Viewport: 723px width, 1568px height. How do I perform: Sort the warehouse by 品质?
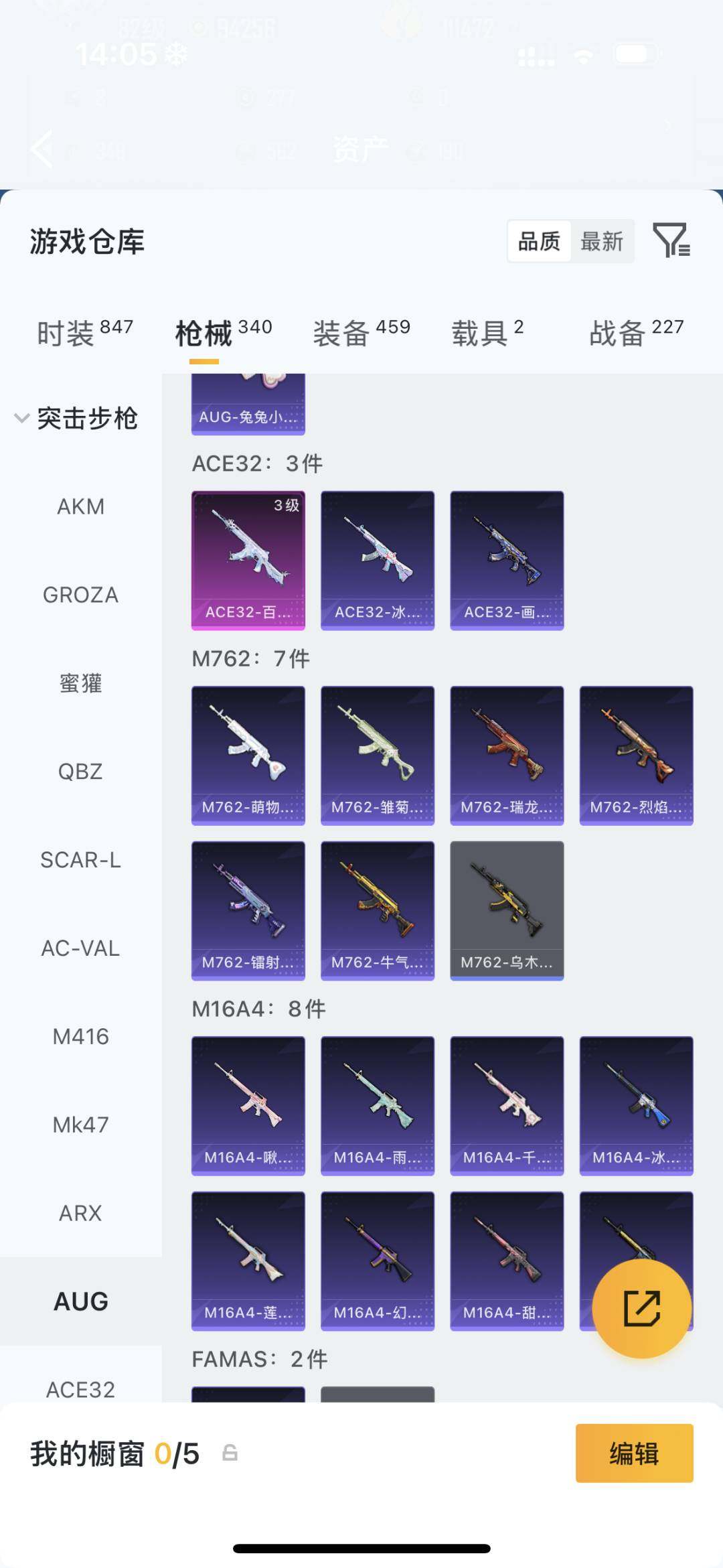pos(540,241)
